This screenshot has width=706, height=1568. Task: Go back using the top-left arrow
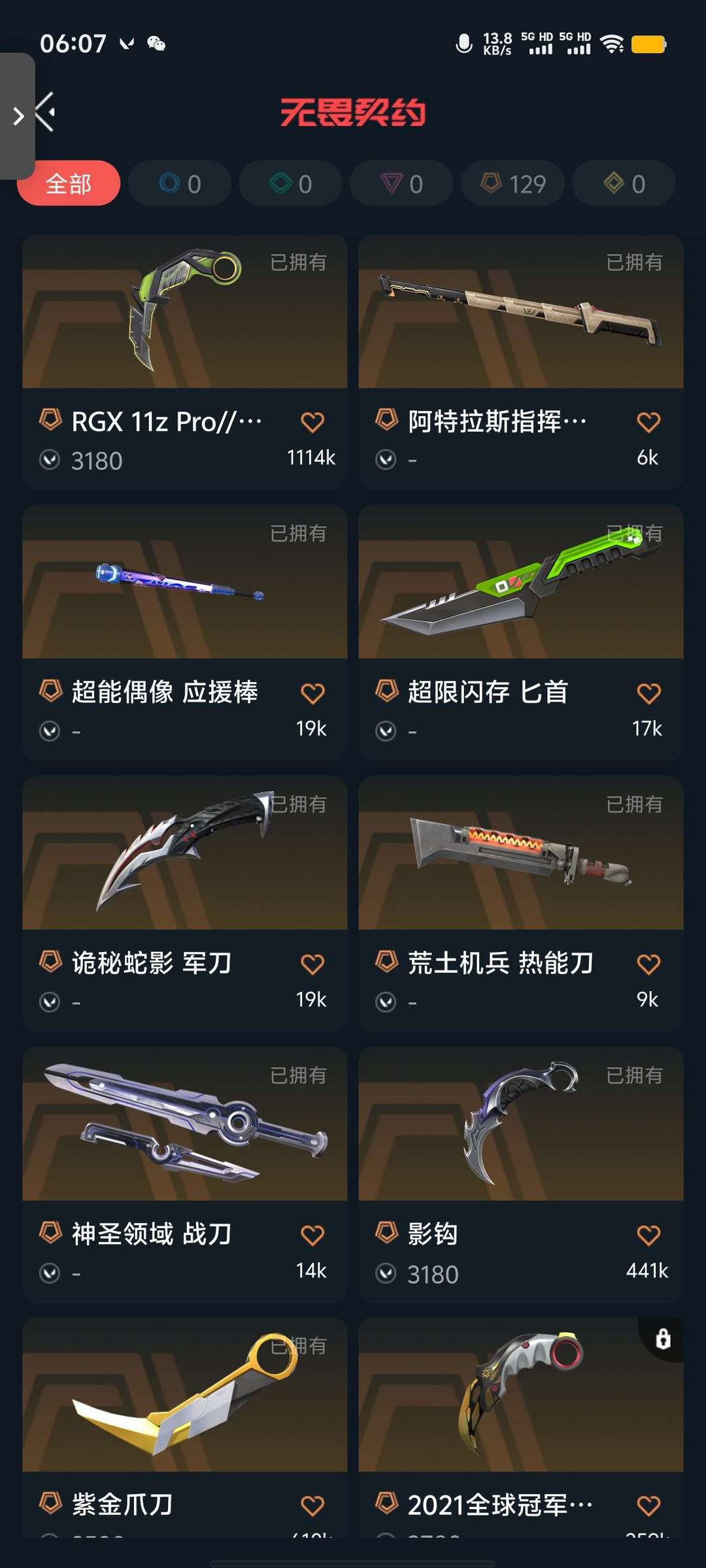[x=46, y=112]
